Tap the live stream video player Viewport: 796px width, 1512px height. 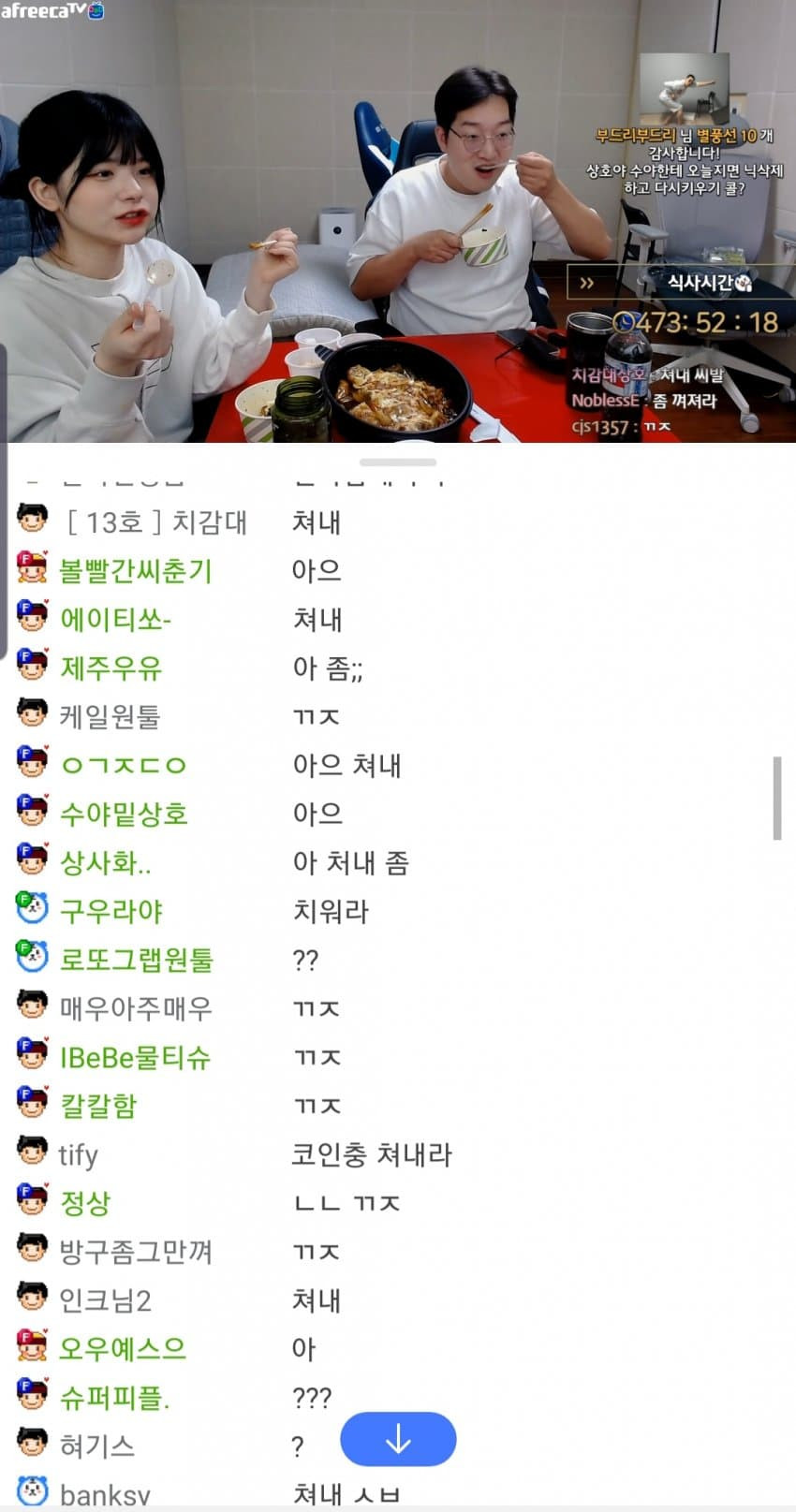pos(398,221)
